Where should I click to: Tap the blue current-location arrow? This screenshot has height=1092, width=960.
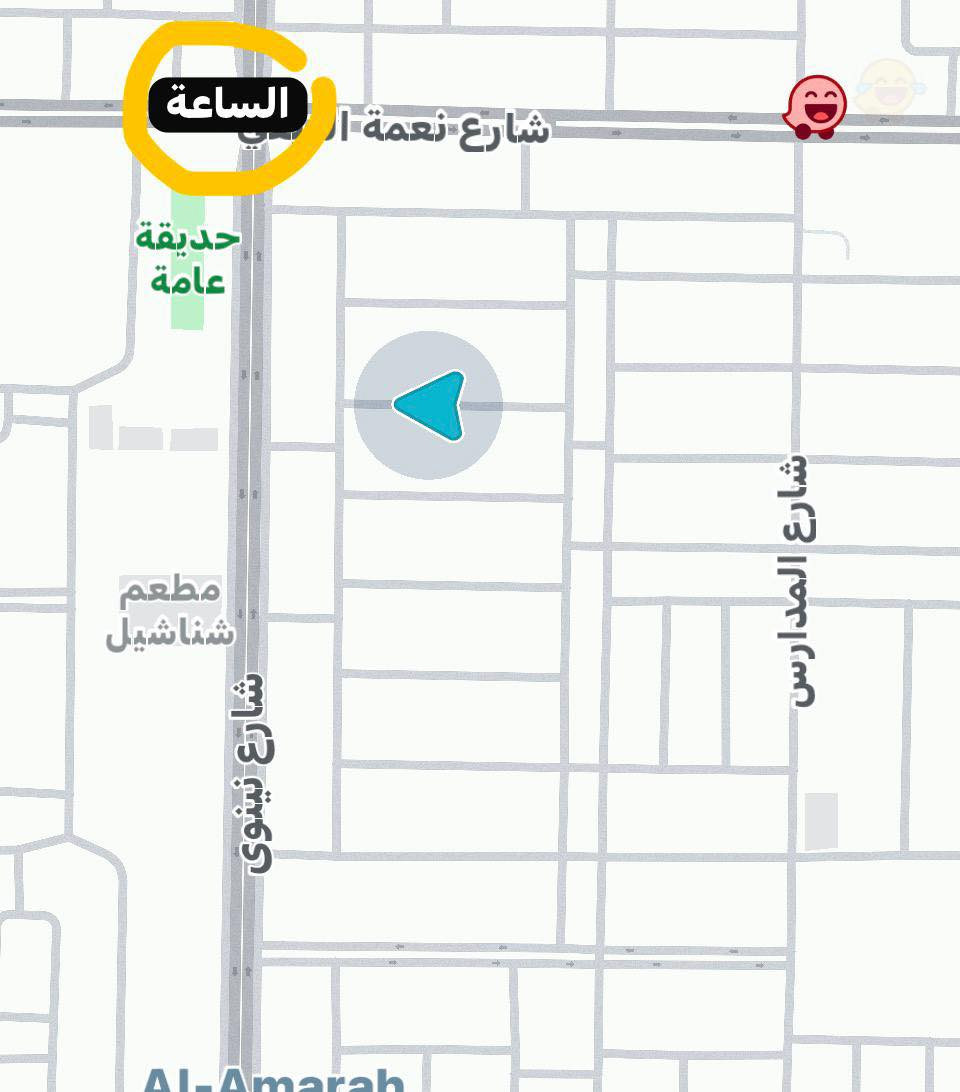point(431,405)
